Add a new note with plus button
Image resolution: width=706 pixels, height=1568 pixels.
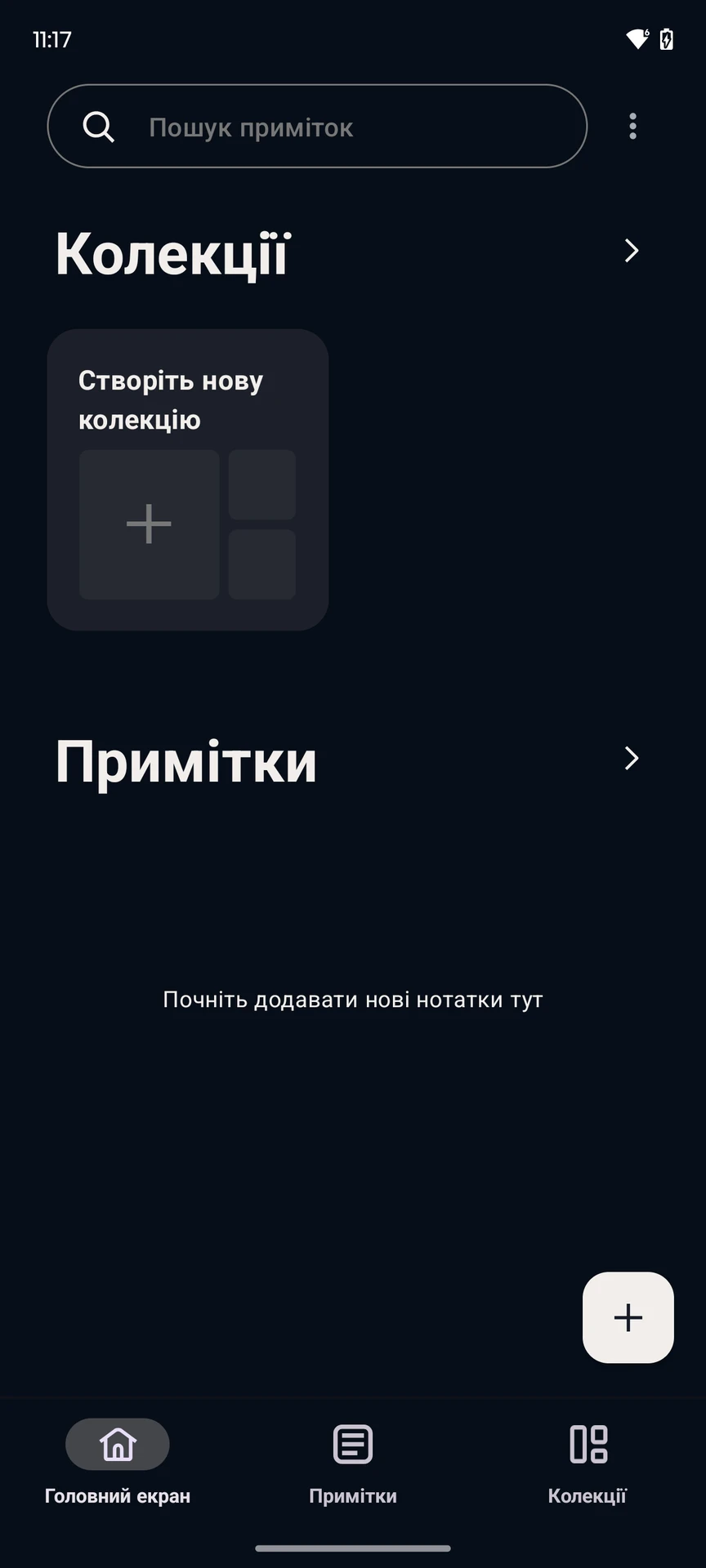(628, 1317)
